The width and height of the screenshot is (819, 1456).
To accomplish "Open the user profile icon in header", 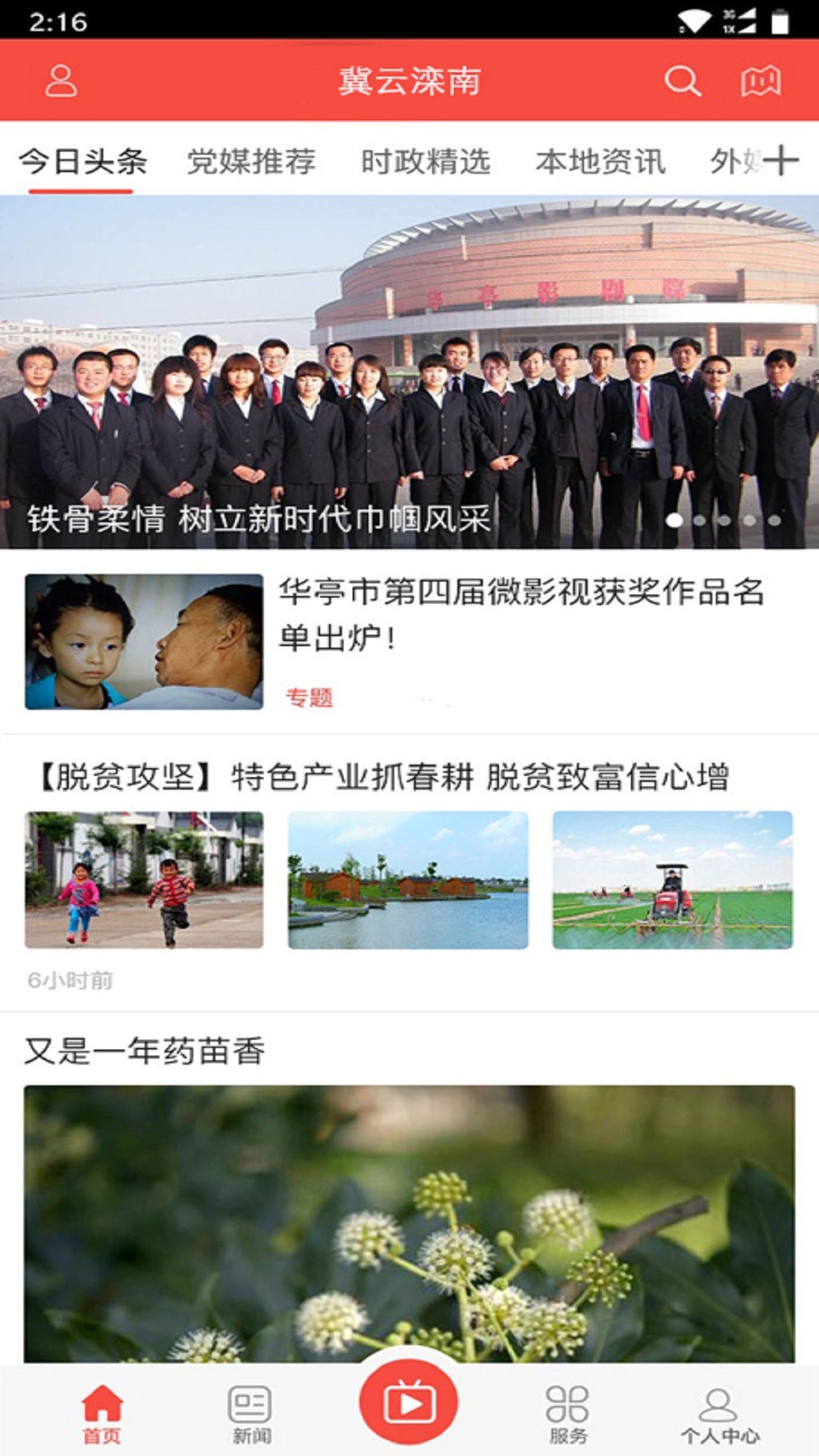I will [61, 81].
